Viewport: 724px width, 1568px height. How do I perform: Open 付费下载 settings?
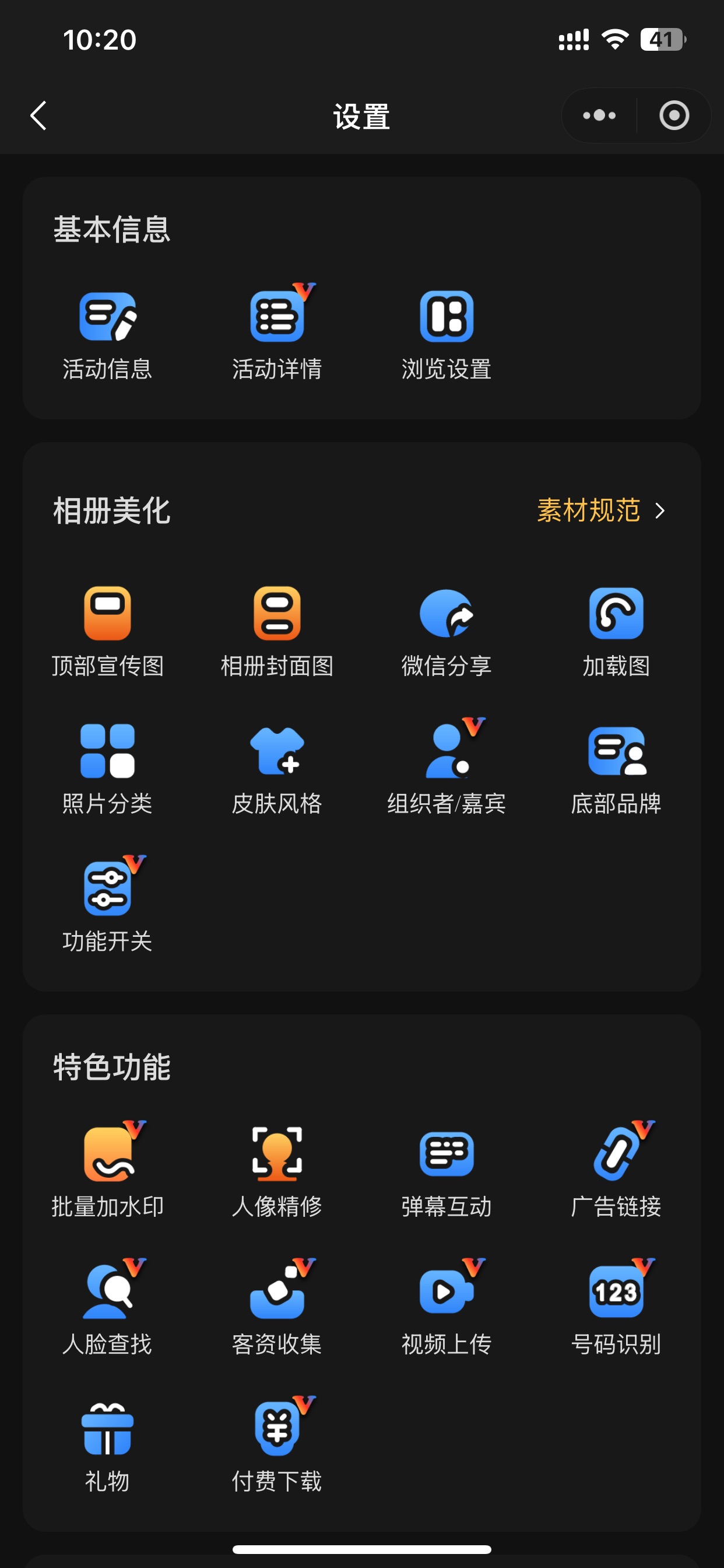(277, 1447)
